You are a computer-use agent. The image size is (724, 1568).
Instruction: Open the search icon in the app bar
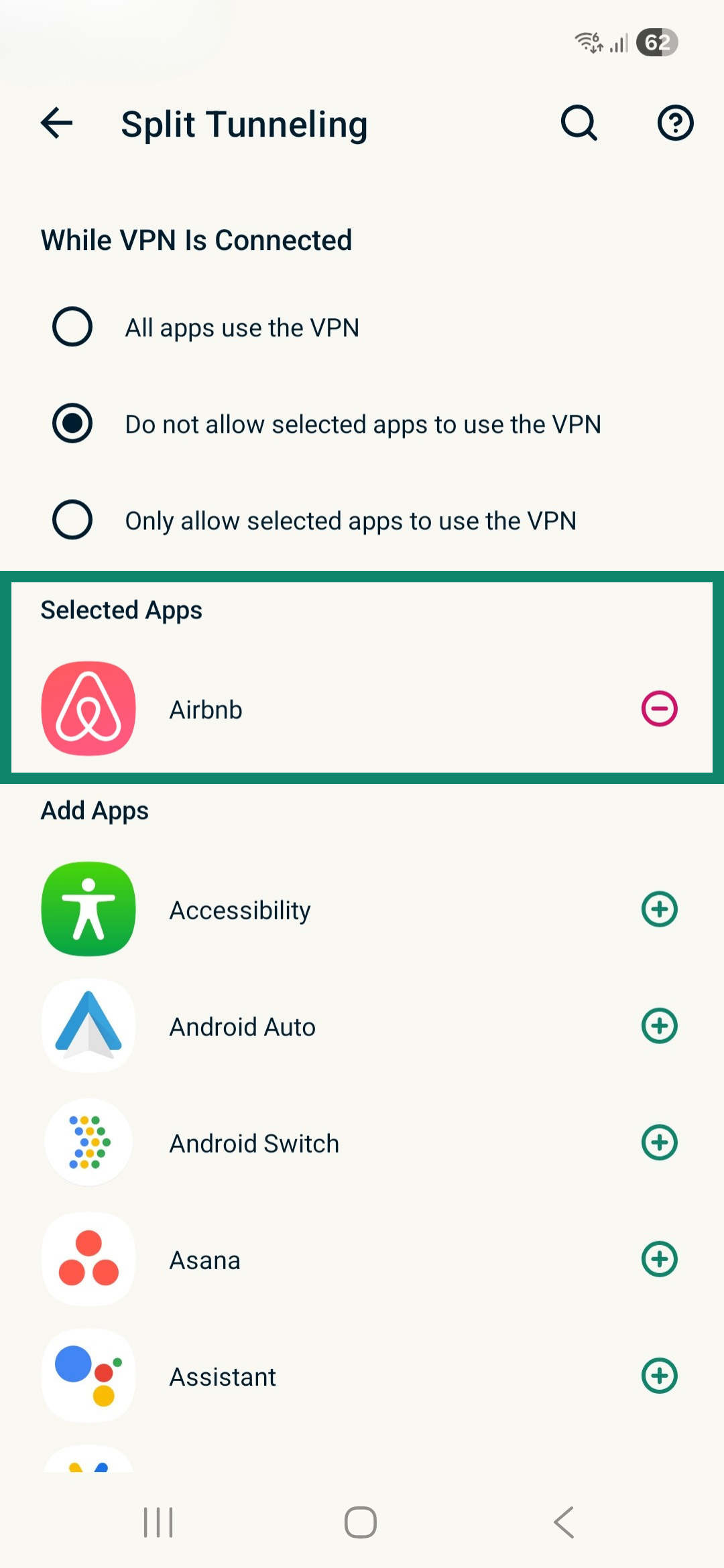(579, 123)
